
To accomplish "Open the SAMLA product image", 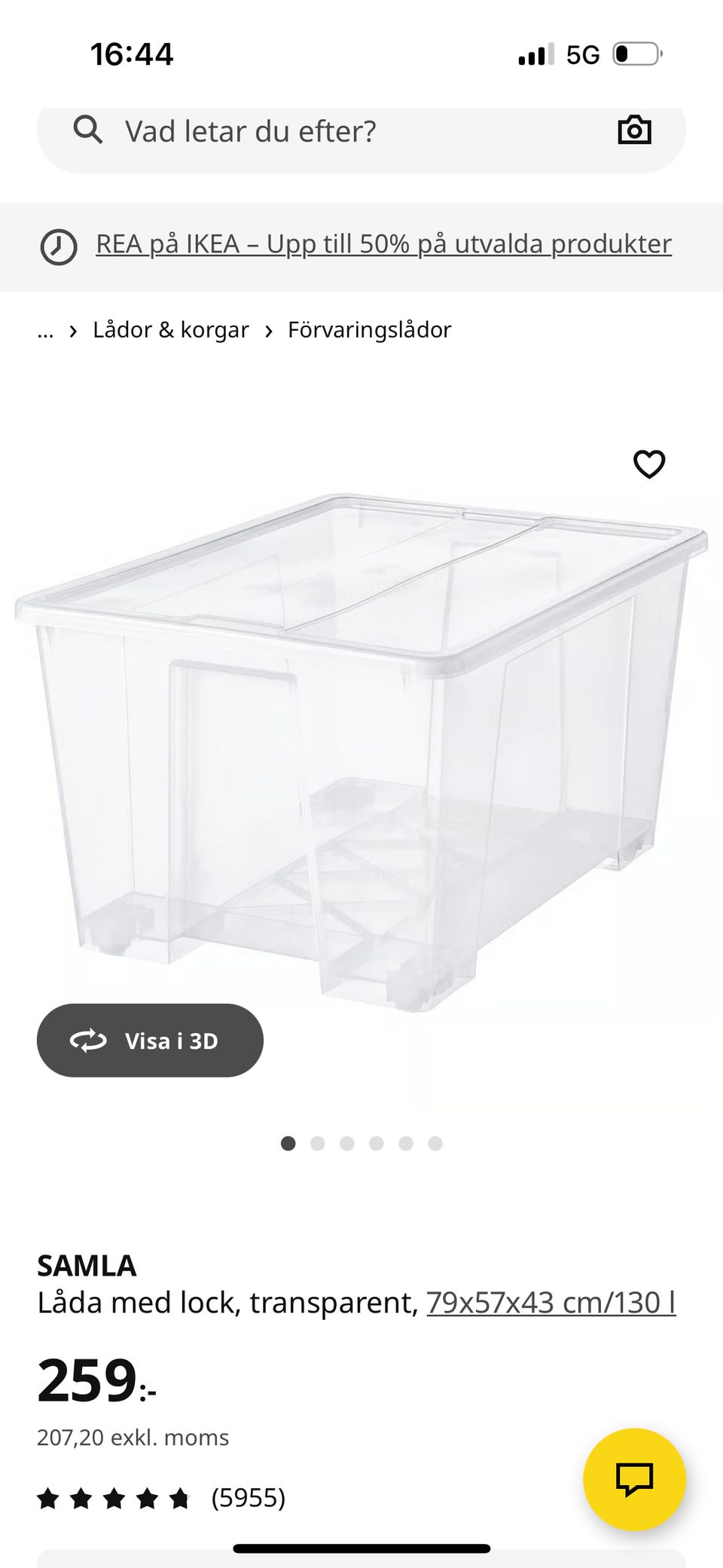I will 361,753.
